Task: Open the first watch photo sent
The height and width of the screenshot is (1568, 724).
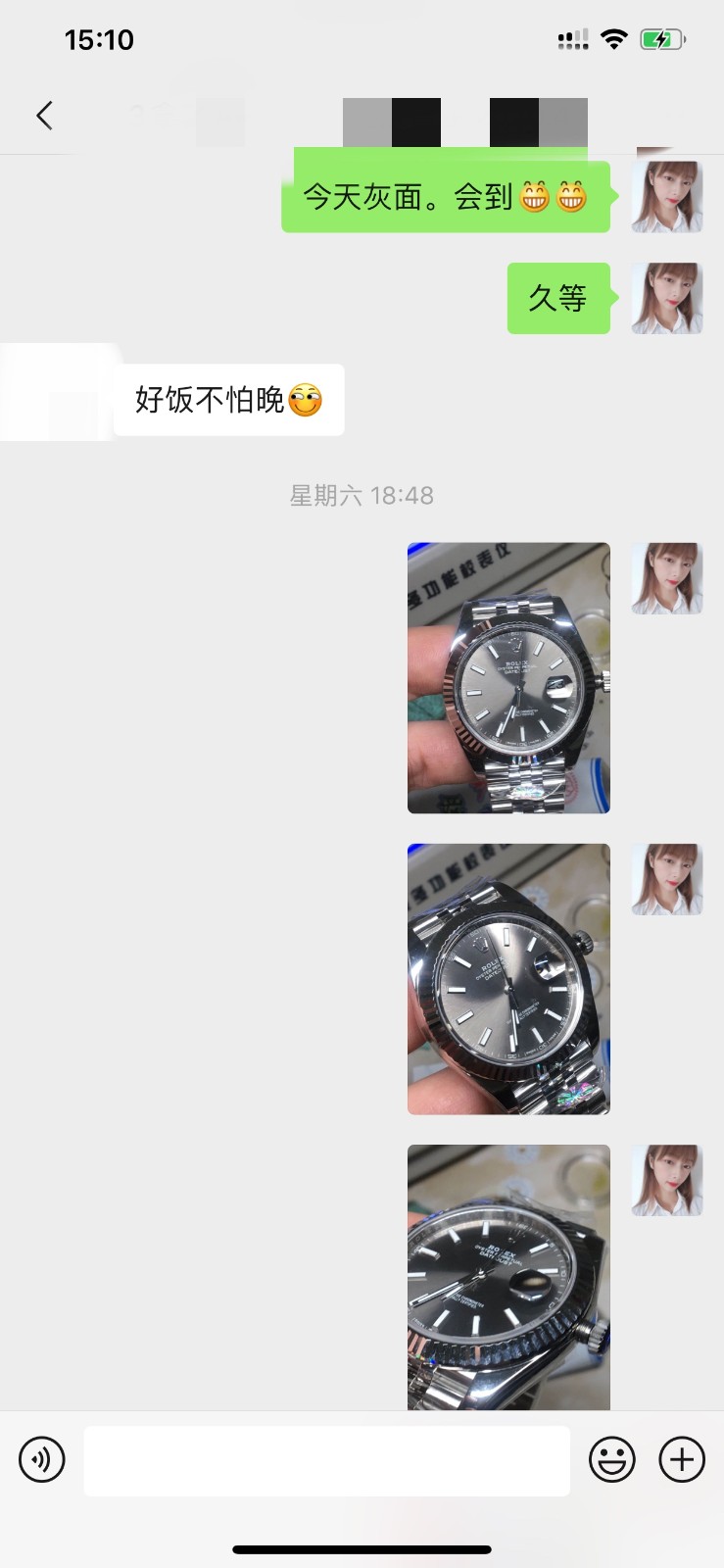Action: [508, 677]
